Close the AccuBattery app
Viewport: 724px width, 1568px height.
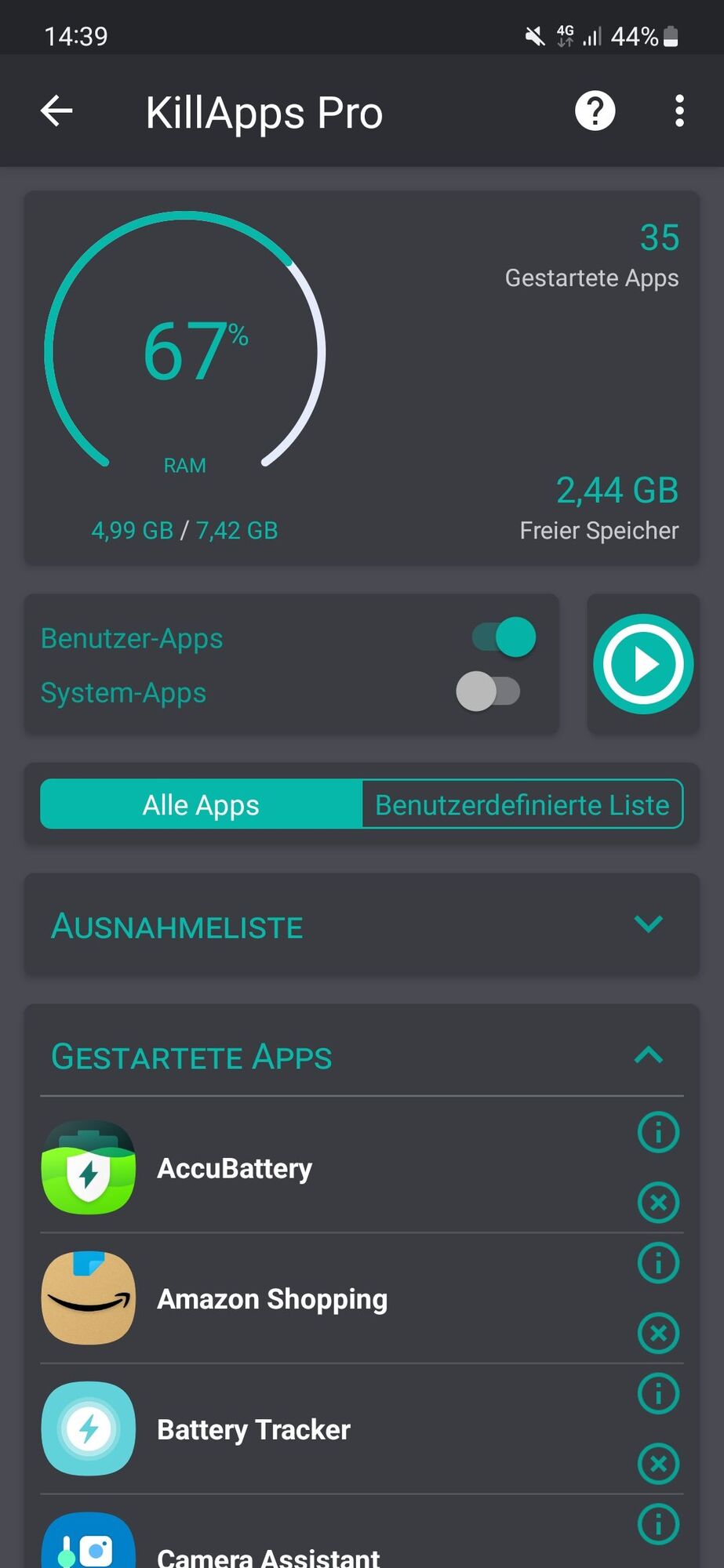coord(658,1203)
